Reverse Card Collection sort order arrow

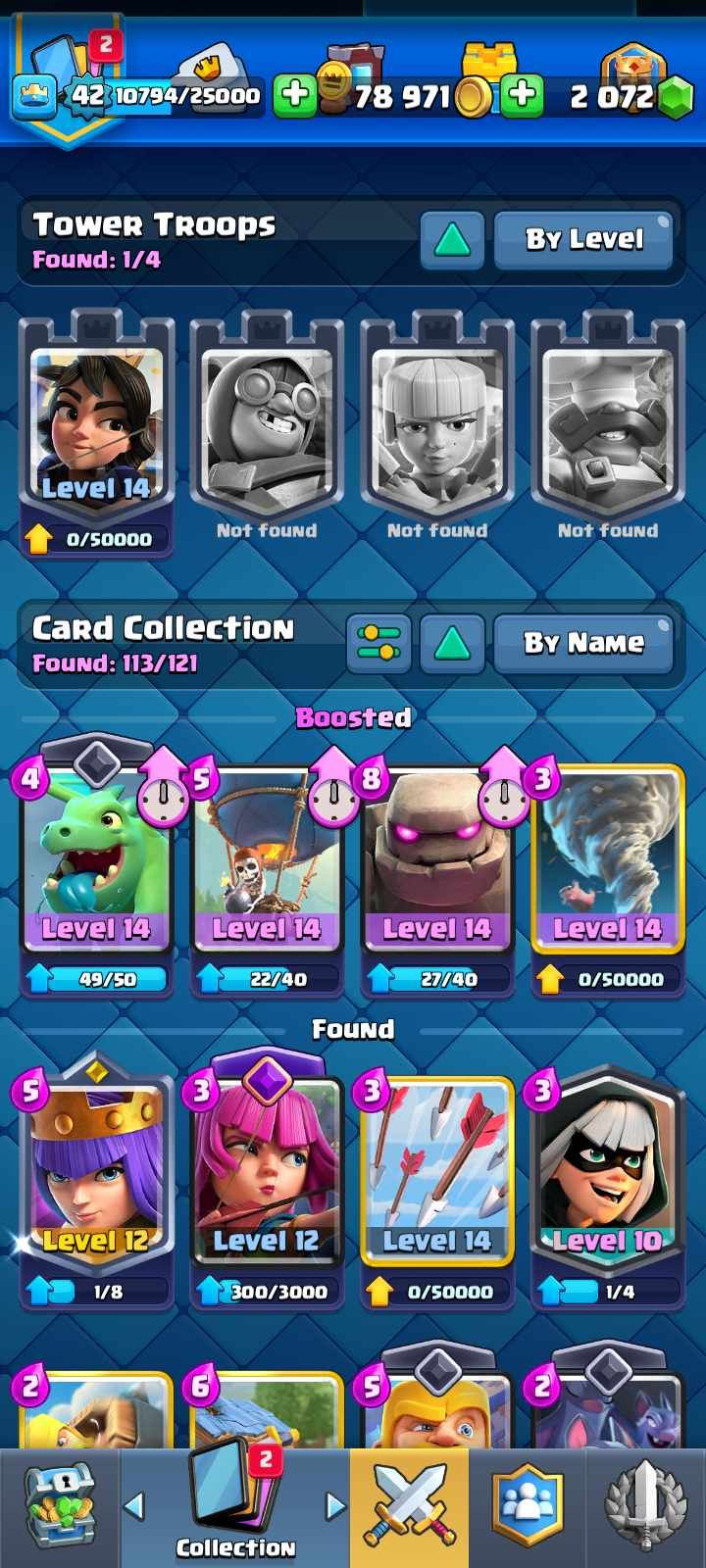coord(452,643)
